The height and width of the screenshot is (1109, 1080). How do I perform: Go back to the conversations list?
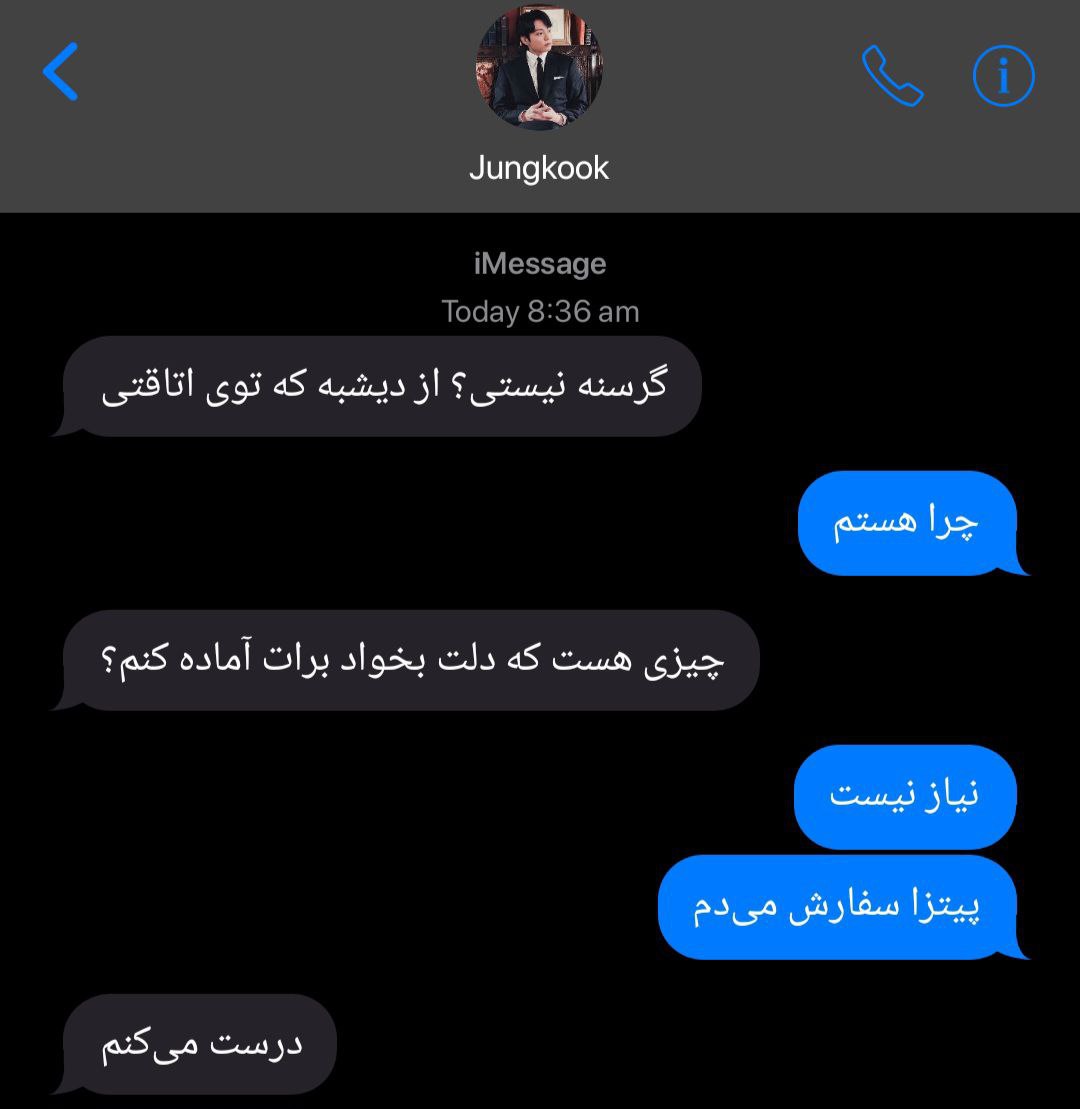60,72
